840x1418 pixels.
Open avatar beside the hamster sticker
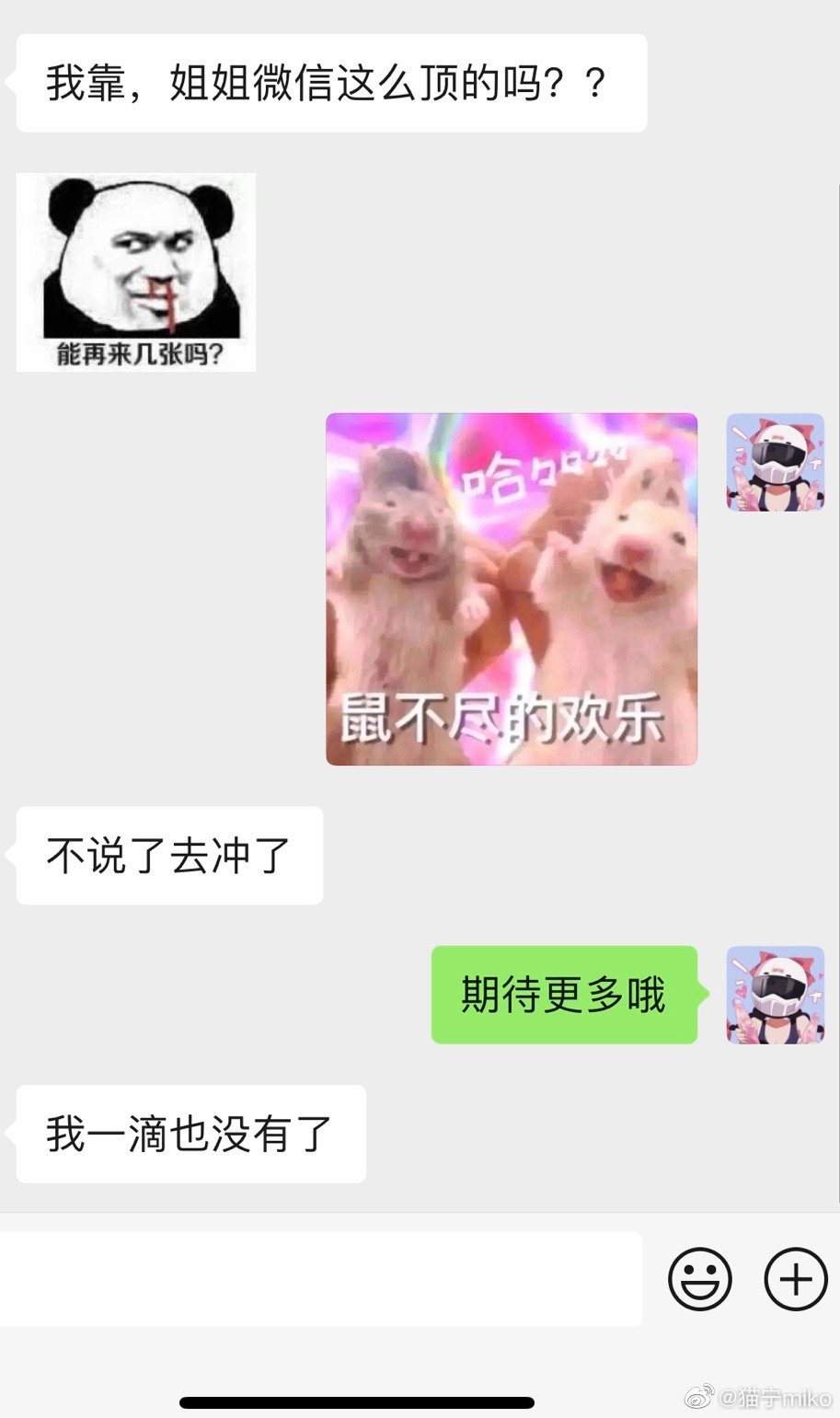[775, 462]
